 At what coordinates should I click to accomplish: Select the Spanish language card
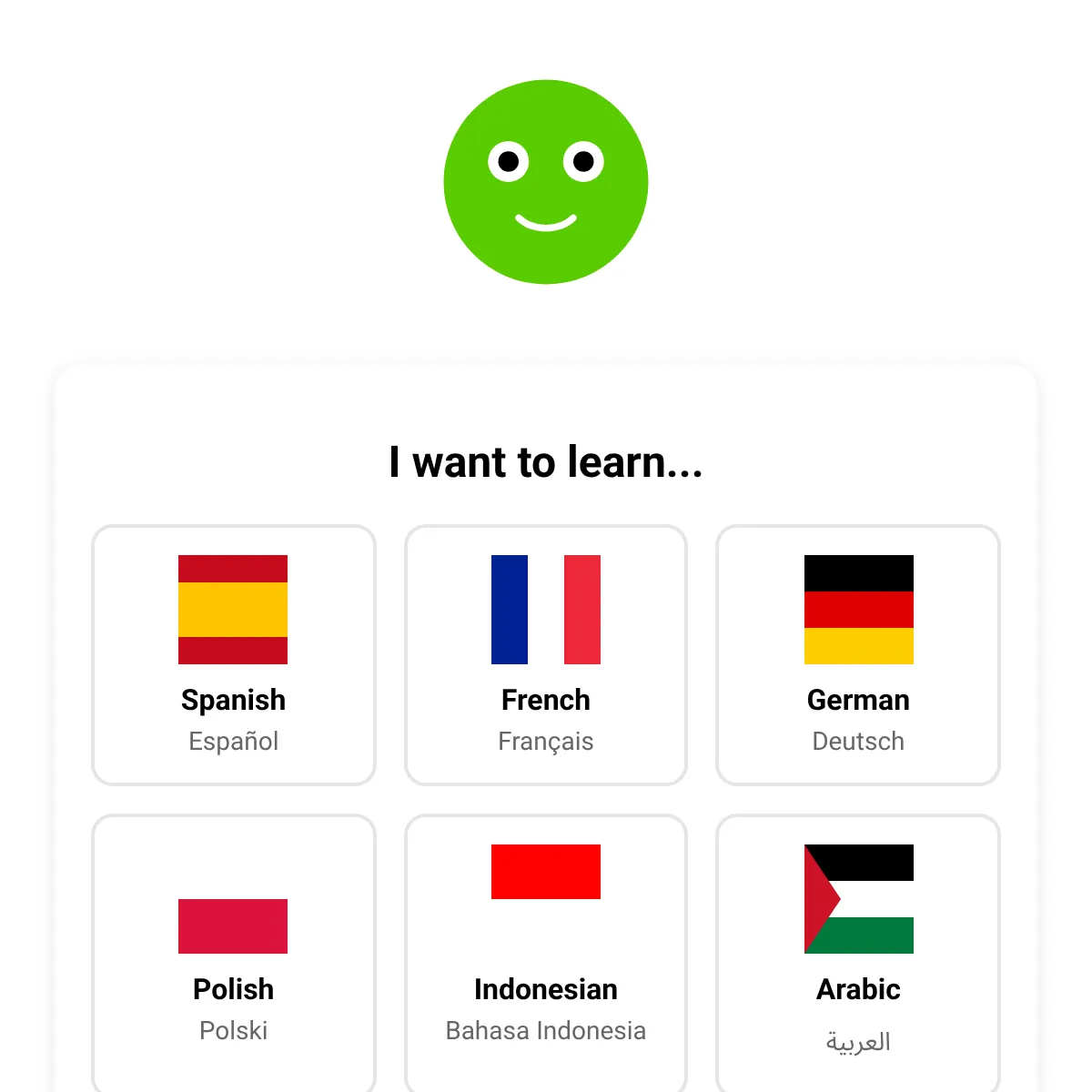coord(234,655)
